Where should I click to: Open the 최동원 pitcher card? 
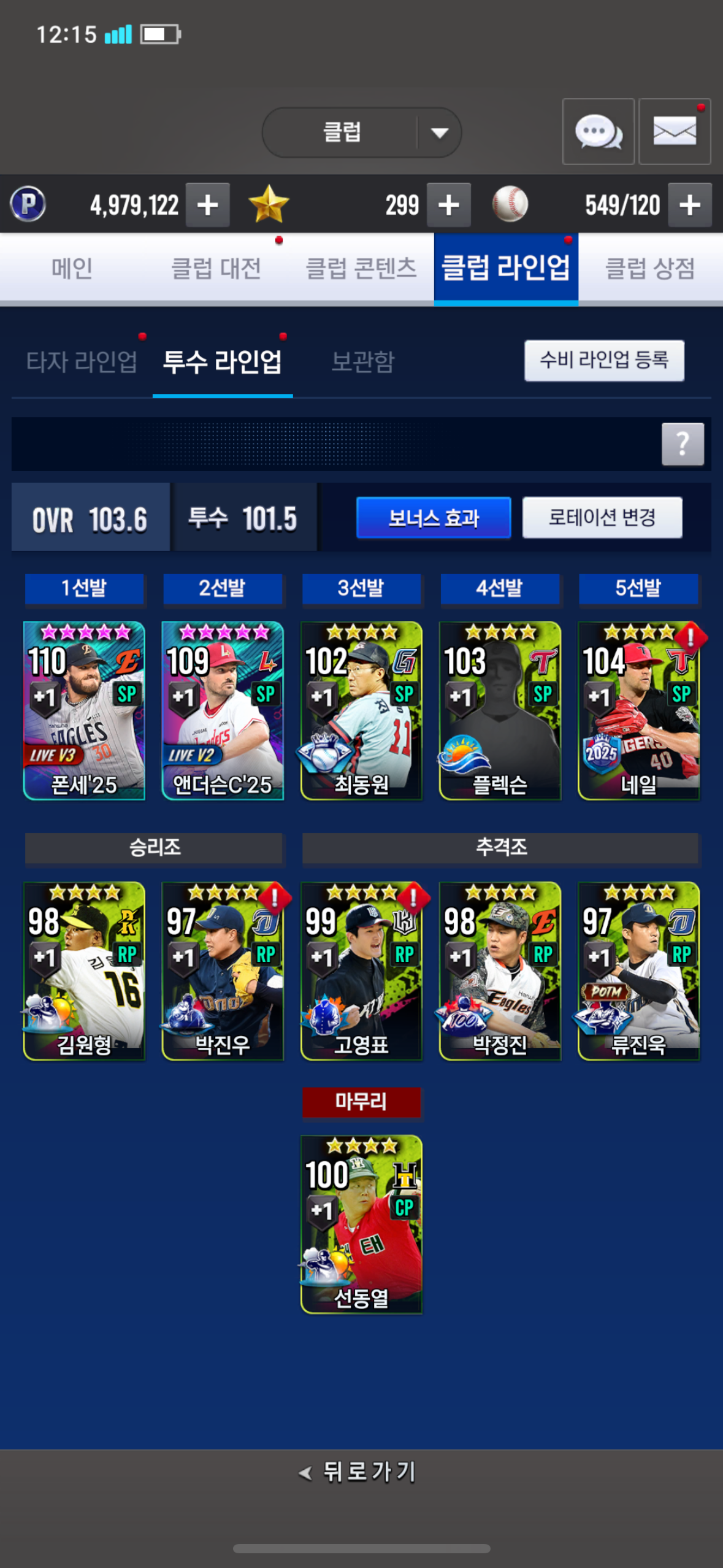(361, 710)
